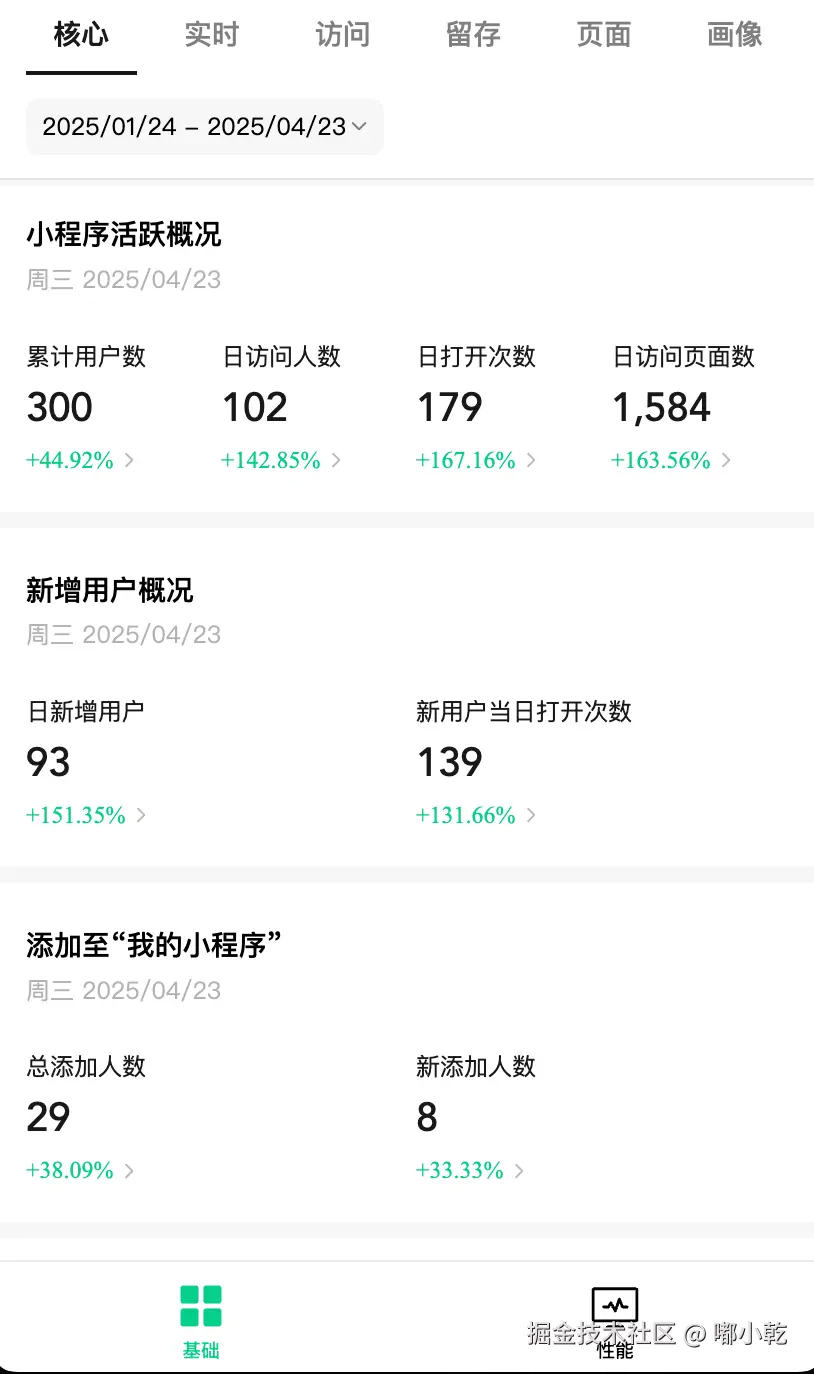View 累计用户数 trend +44.92%
This screenshot has height=1374, width=814.
click(x=80, y=460)
